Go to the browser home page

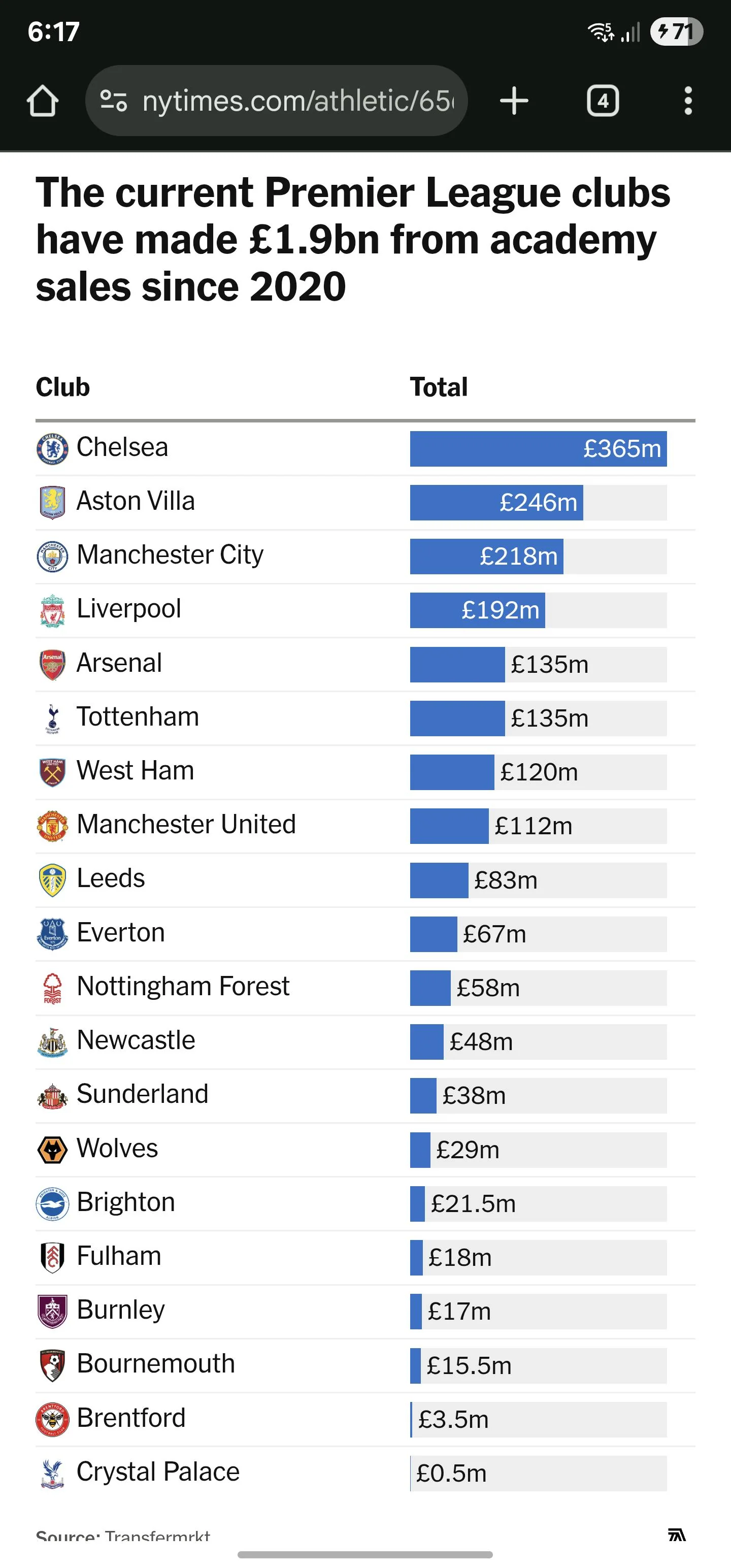point(43,101)
